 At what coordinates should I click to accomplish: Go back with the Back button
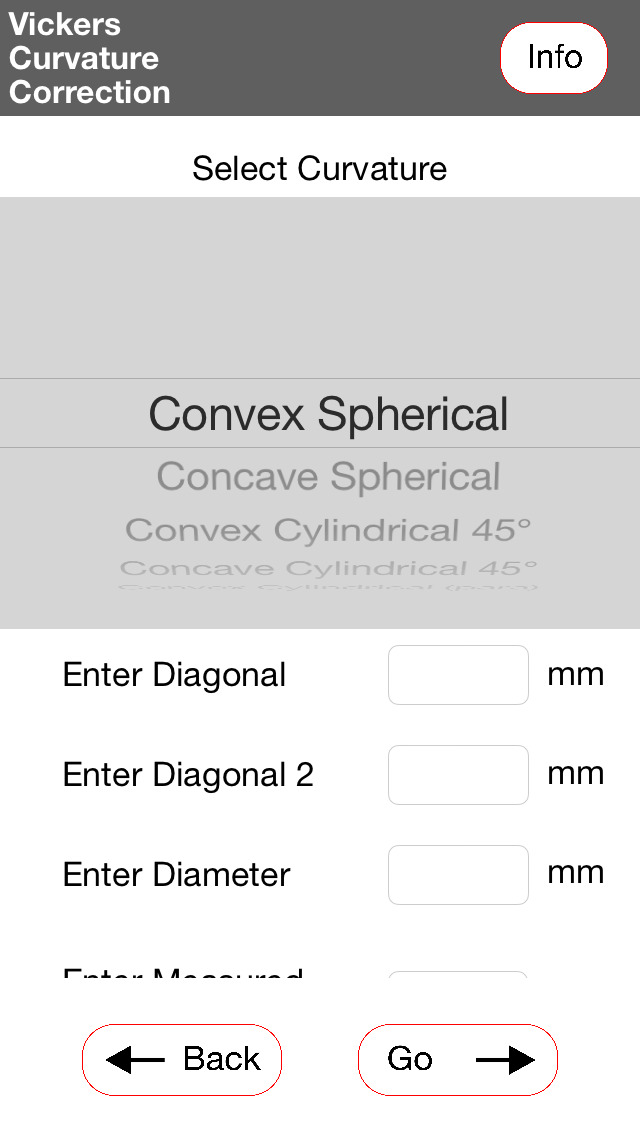click(x=182, y=1059)
